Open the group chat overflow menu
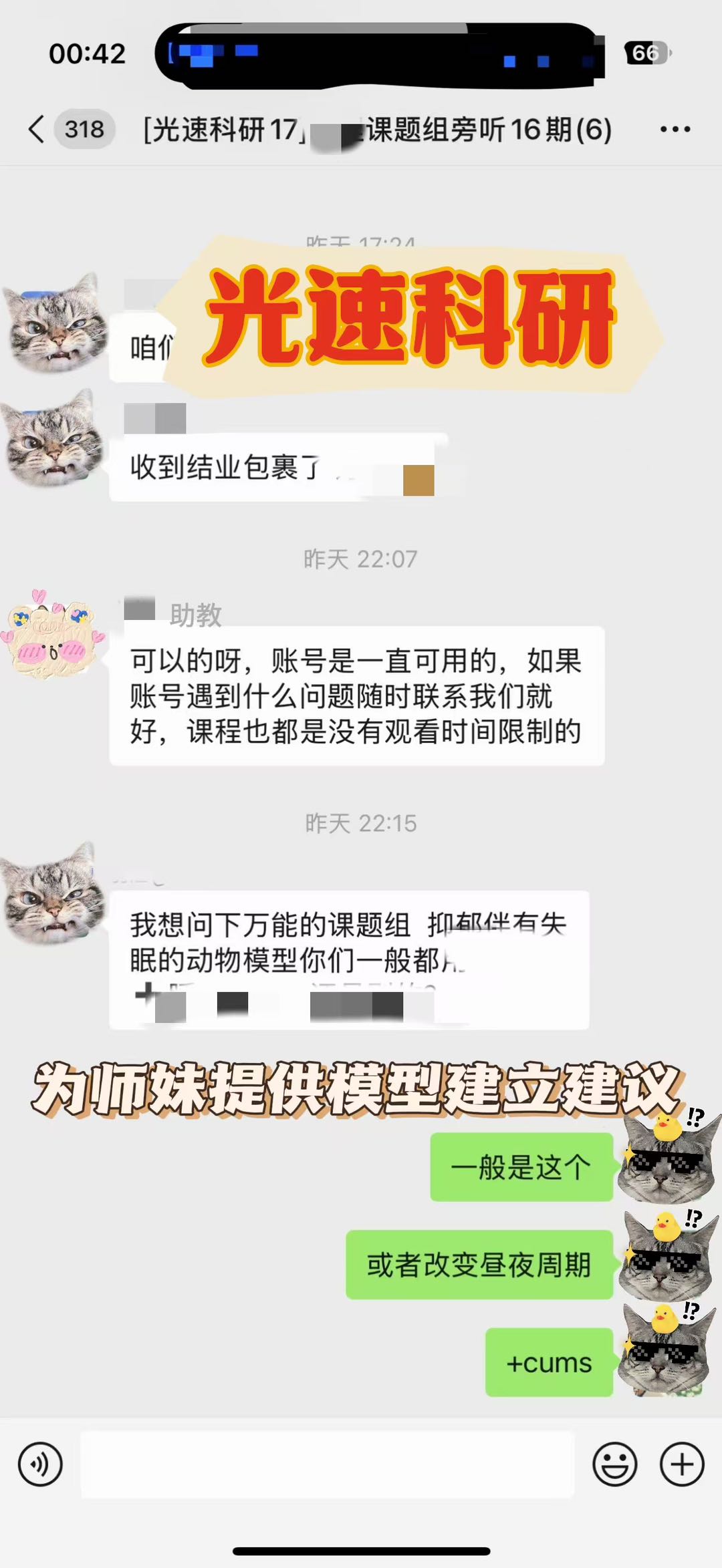The image size is (722, 1568). 675,129
